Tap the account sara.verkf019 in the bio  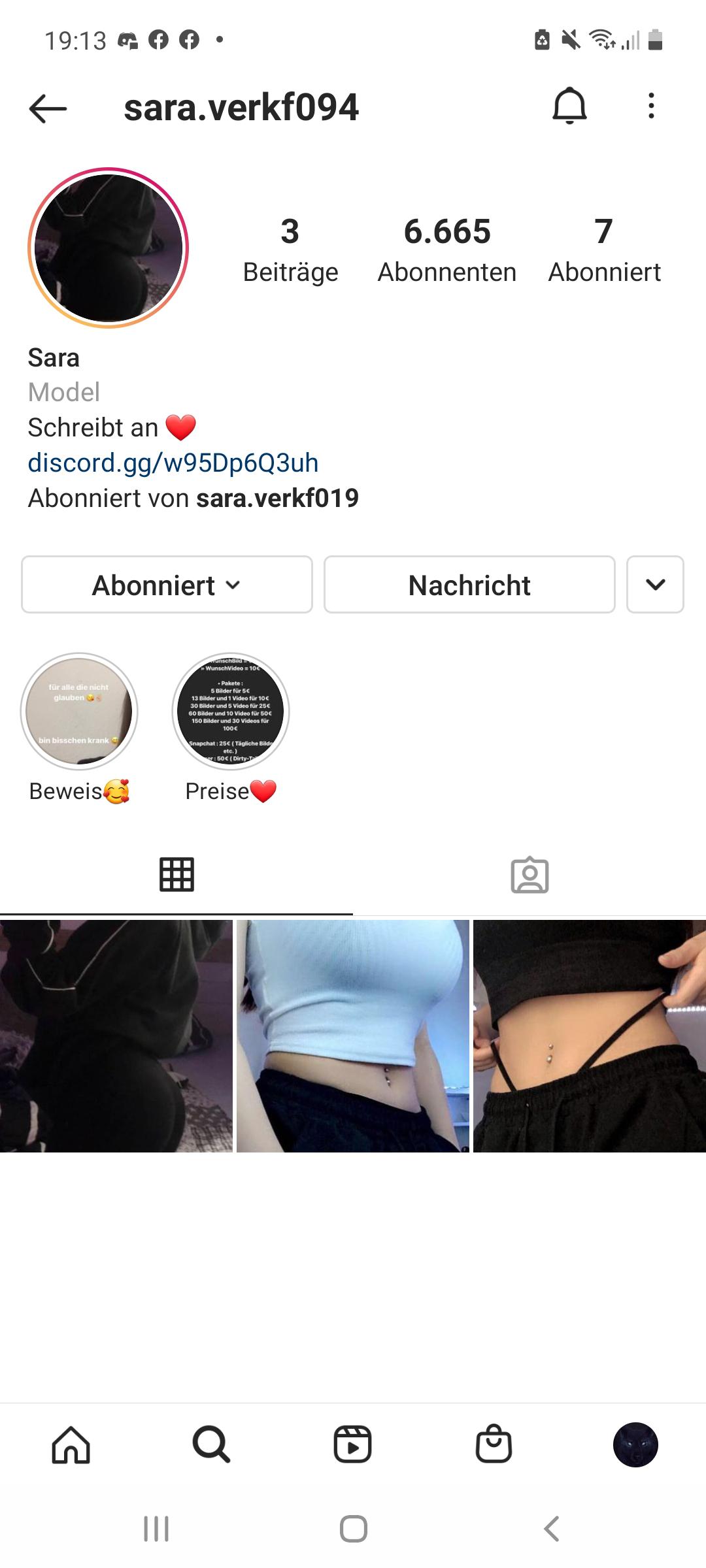tap(277, 497)
